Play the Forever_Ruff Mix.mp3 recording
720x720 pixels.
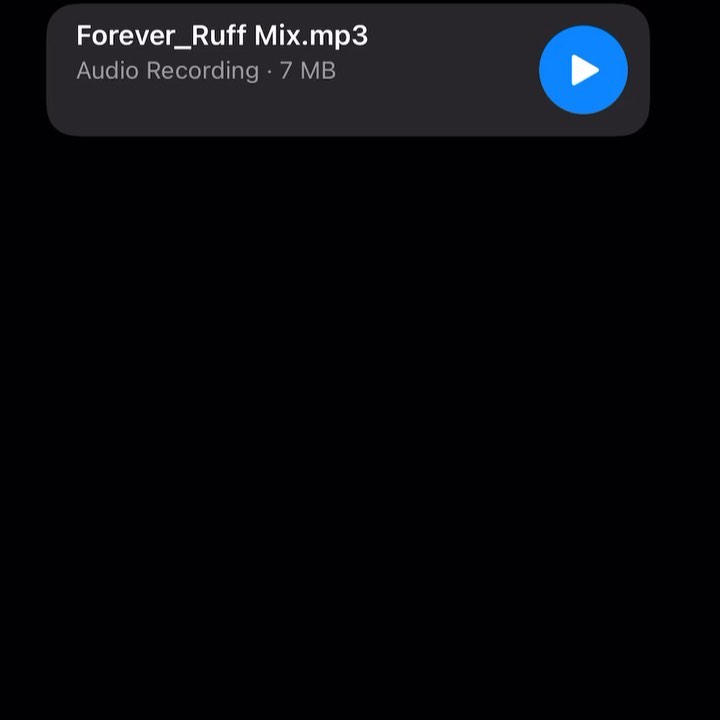(x=583, y=70)
